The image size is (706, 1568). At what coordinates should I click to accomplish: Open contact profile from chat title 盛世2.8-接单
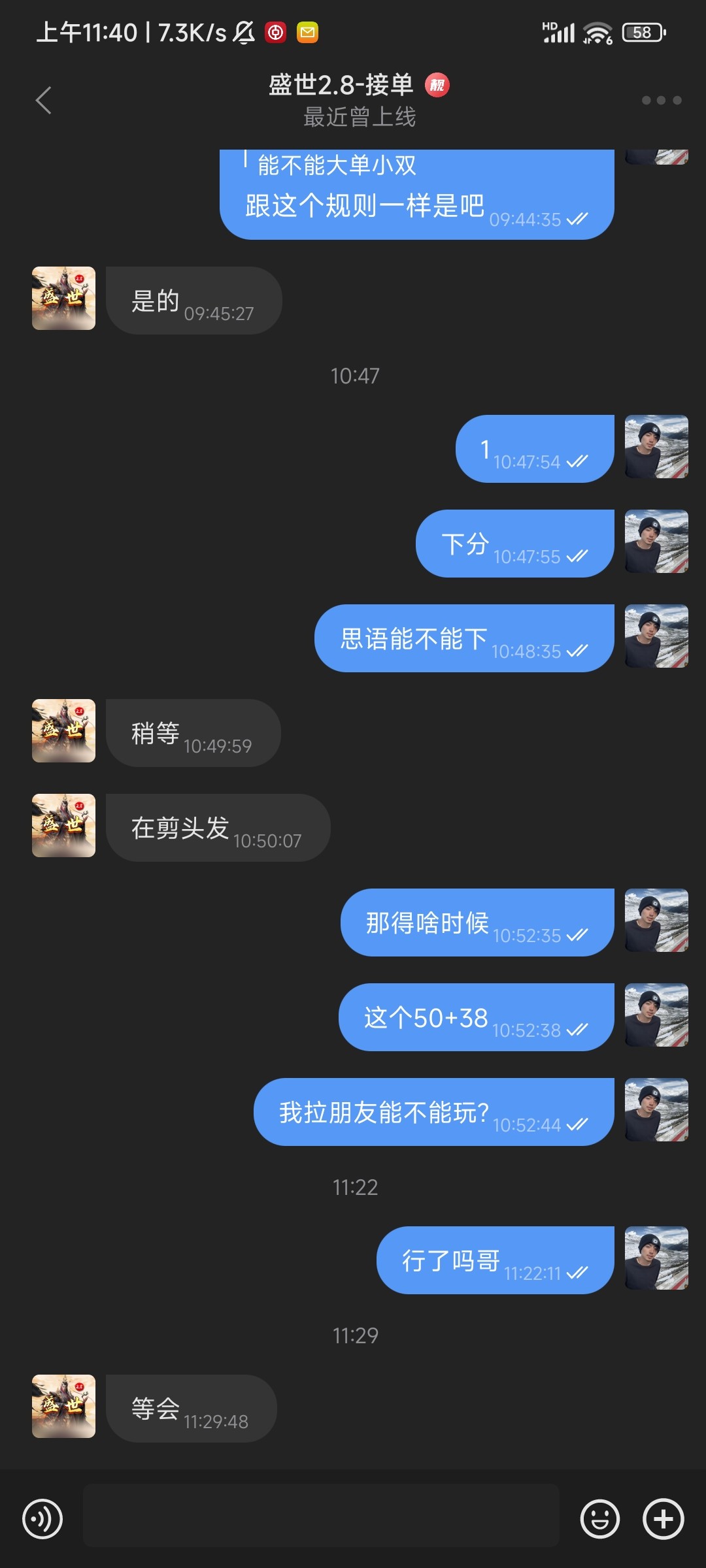341,86
